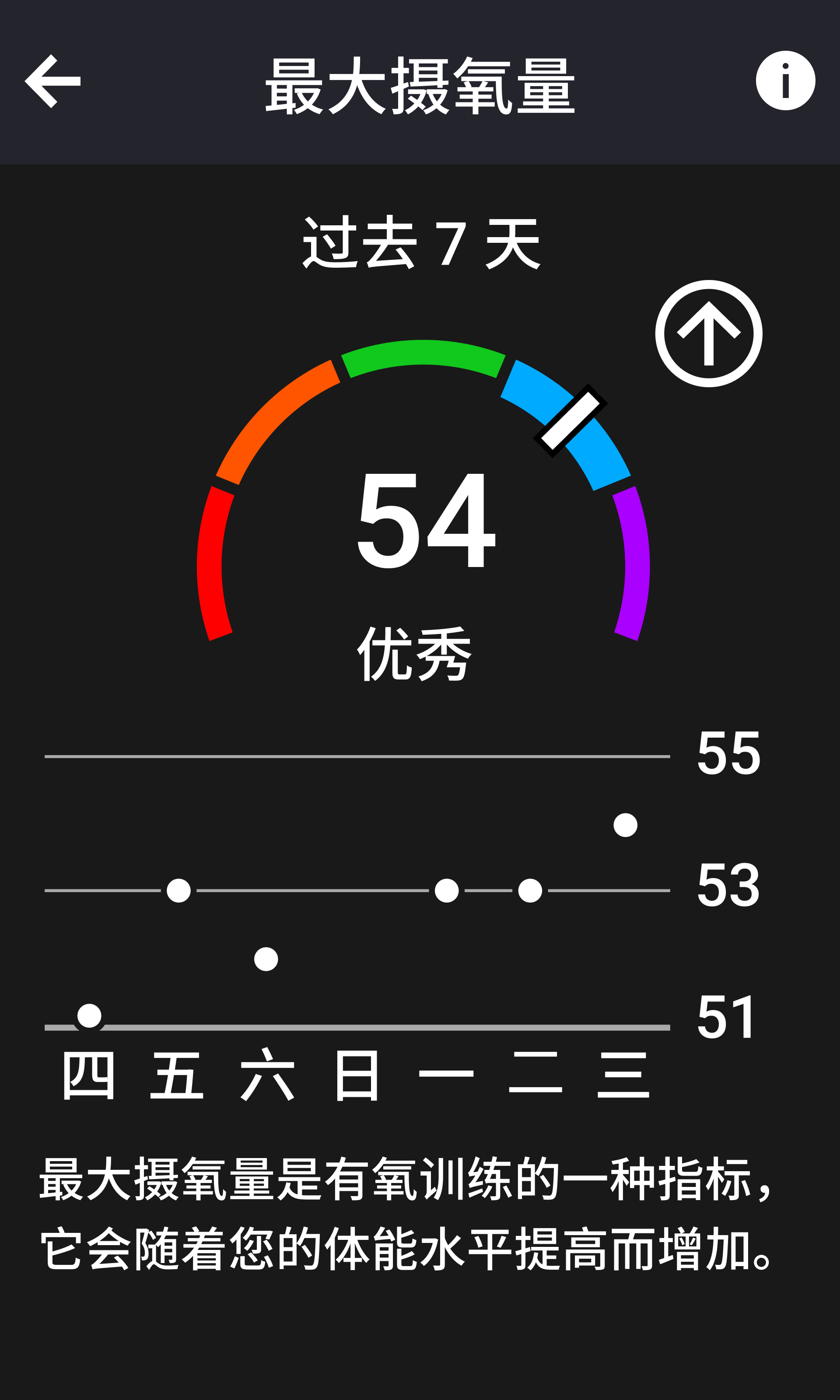Open the info icon about 最大摄氧量

785,81
